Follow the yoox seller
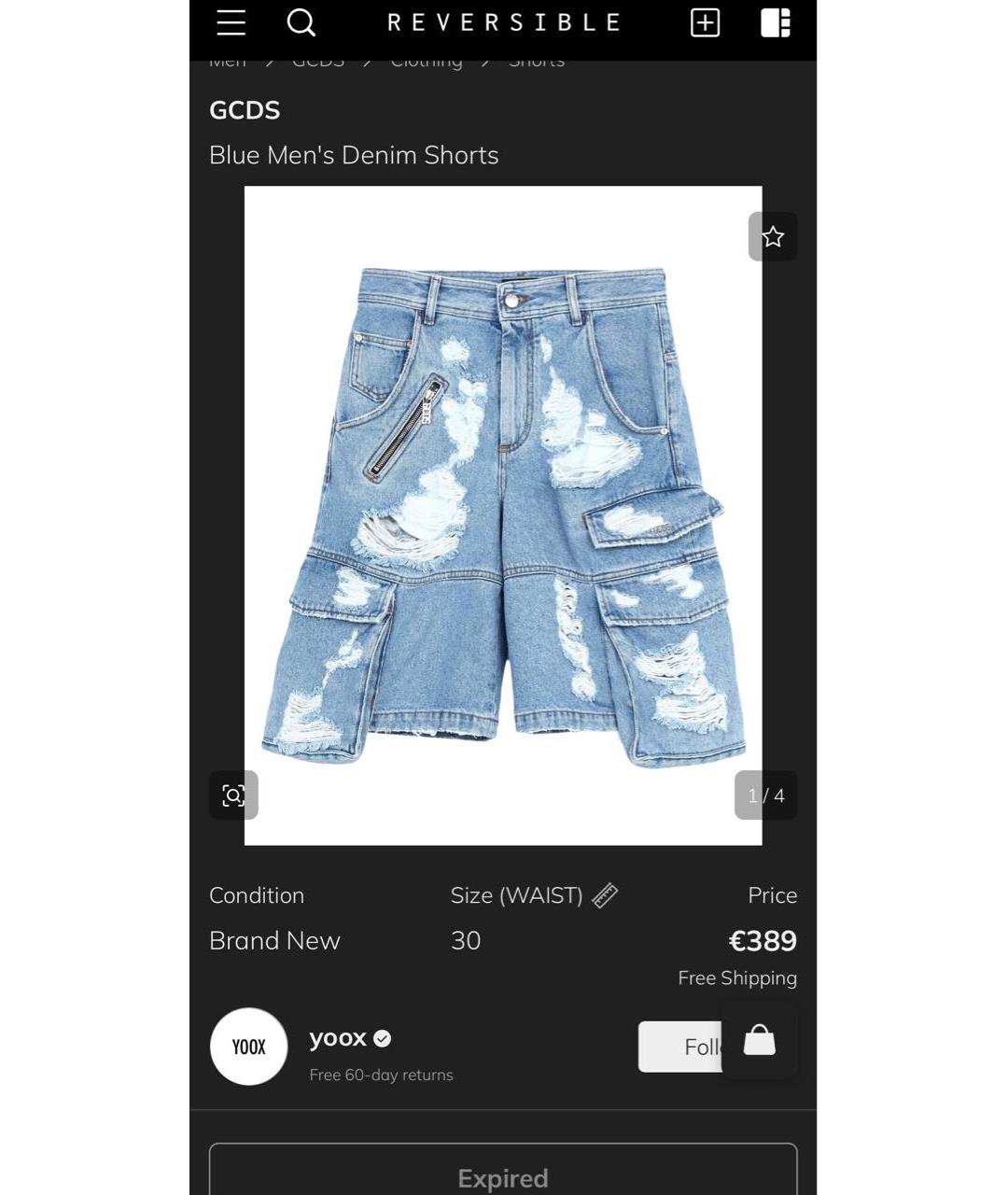 pyautogui.click(x=681, y=1047)
